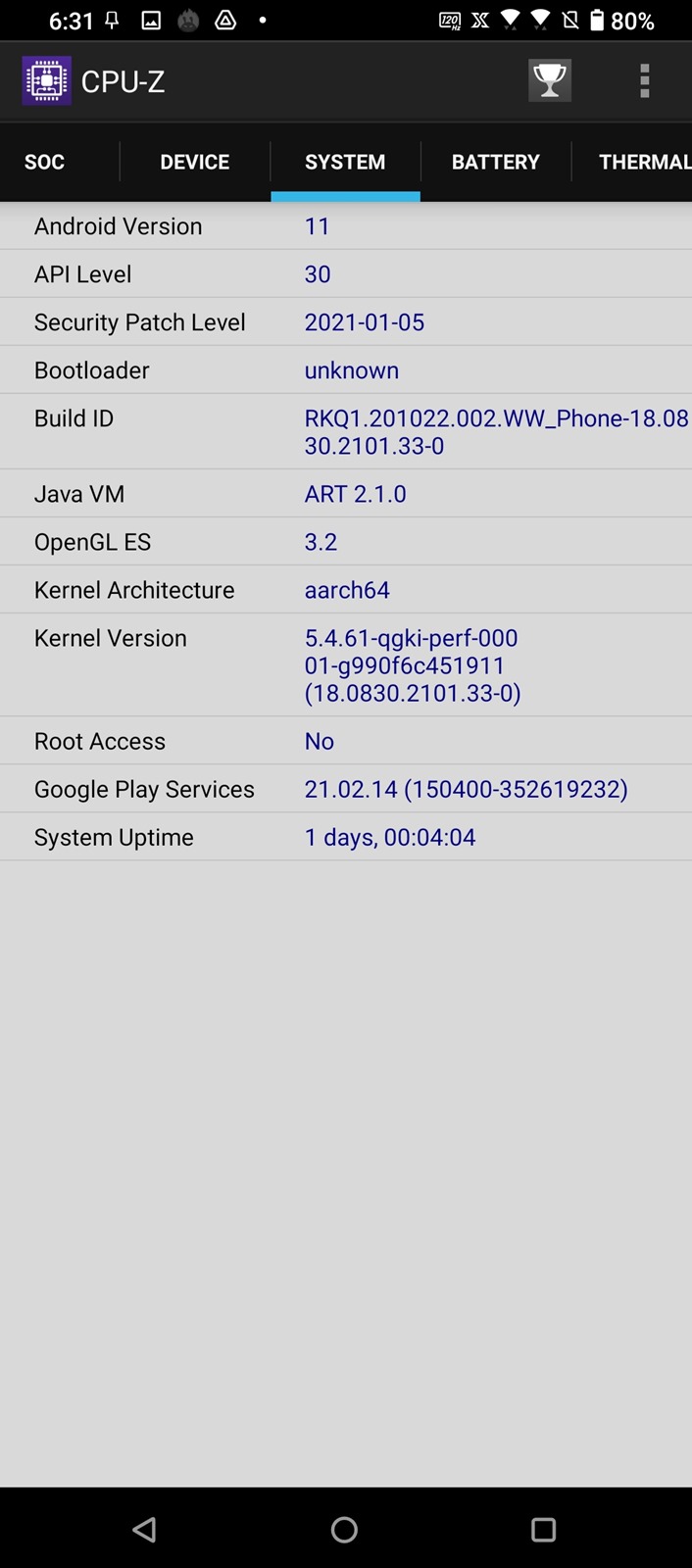Go to the BATTERY tab
This screenshot has width=692, height=1568.
coord(495,162)
